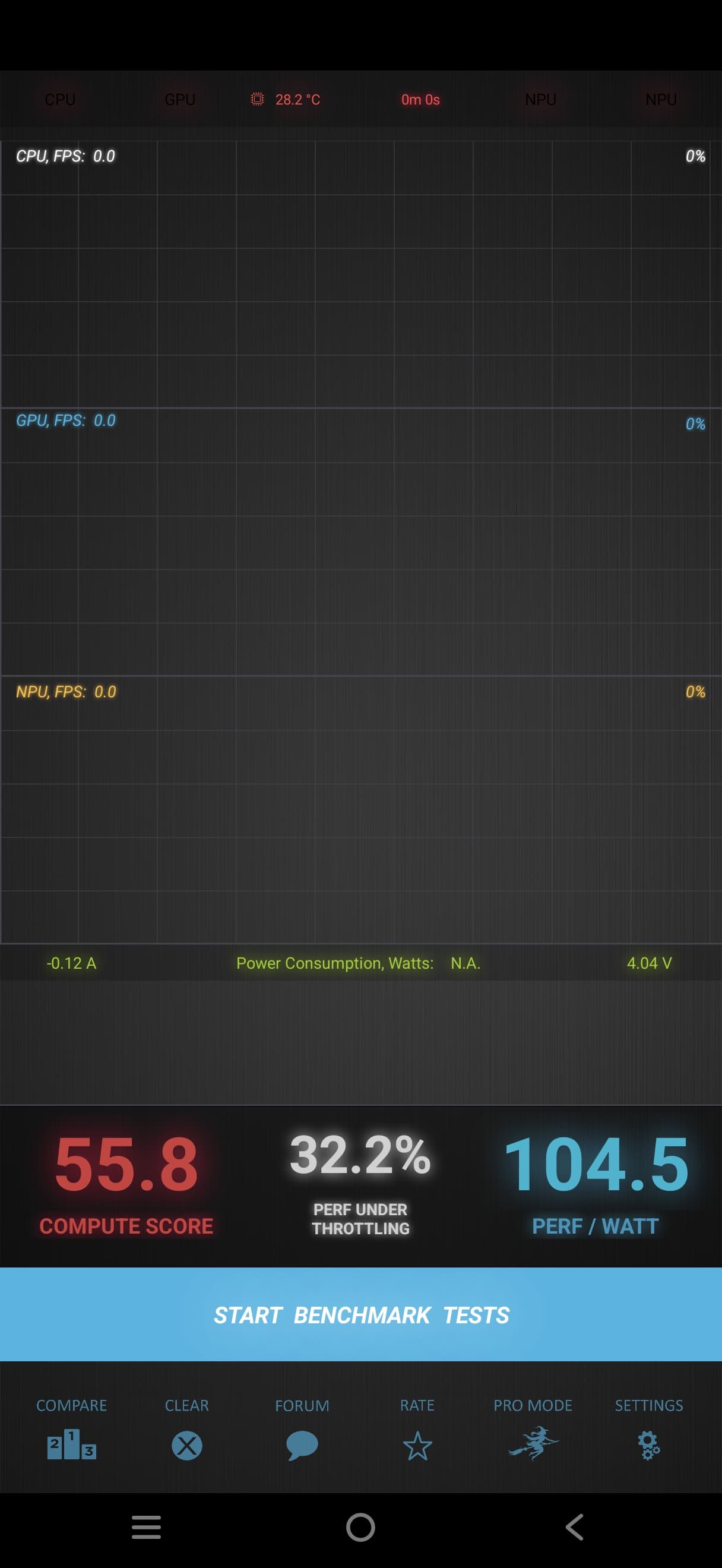Open the Compare rankings
Viewport: 722px width, 1568px height.
[71, 1445]
